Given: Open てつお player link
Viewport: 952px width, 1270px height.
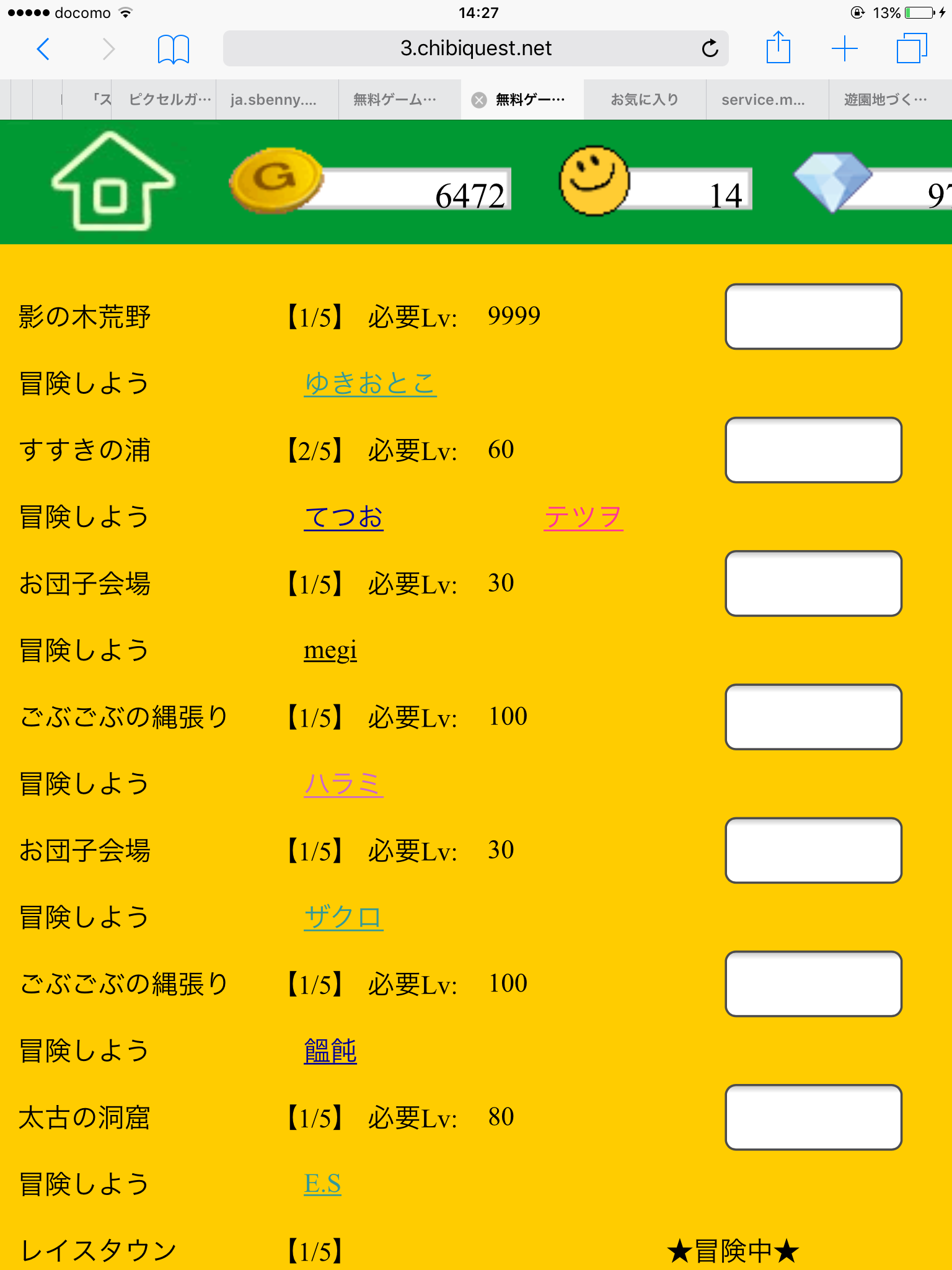Looking at the screenshot, I should 343,517.
